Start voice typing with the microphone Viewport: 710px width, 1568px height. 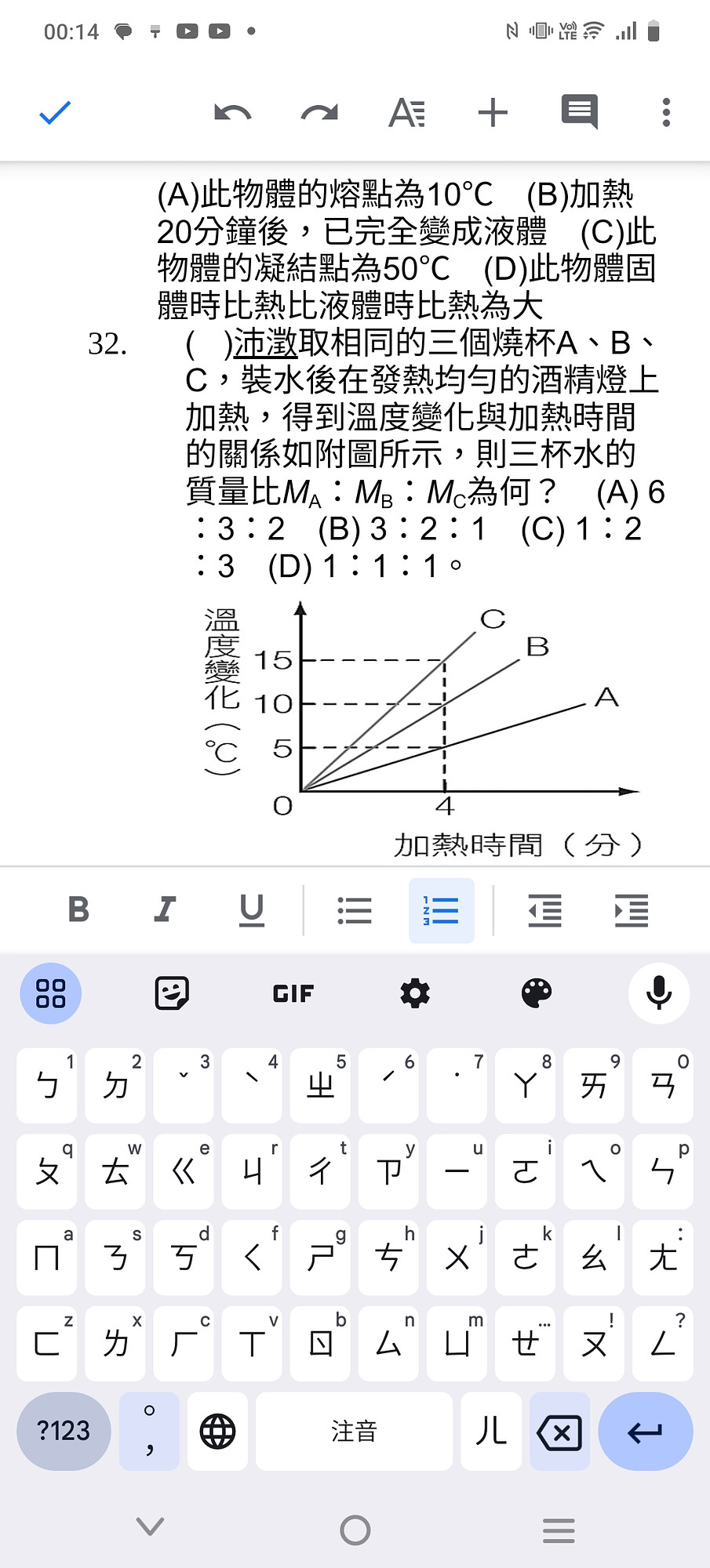click(659, 993)
